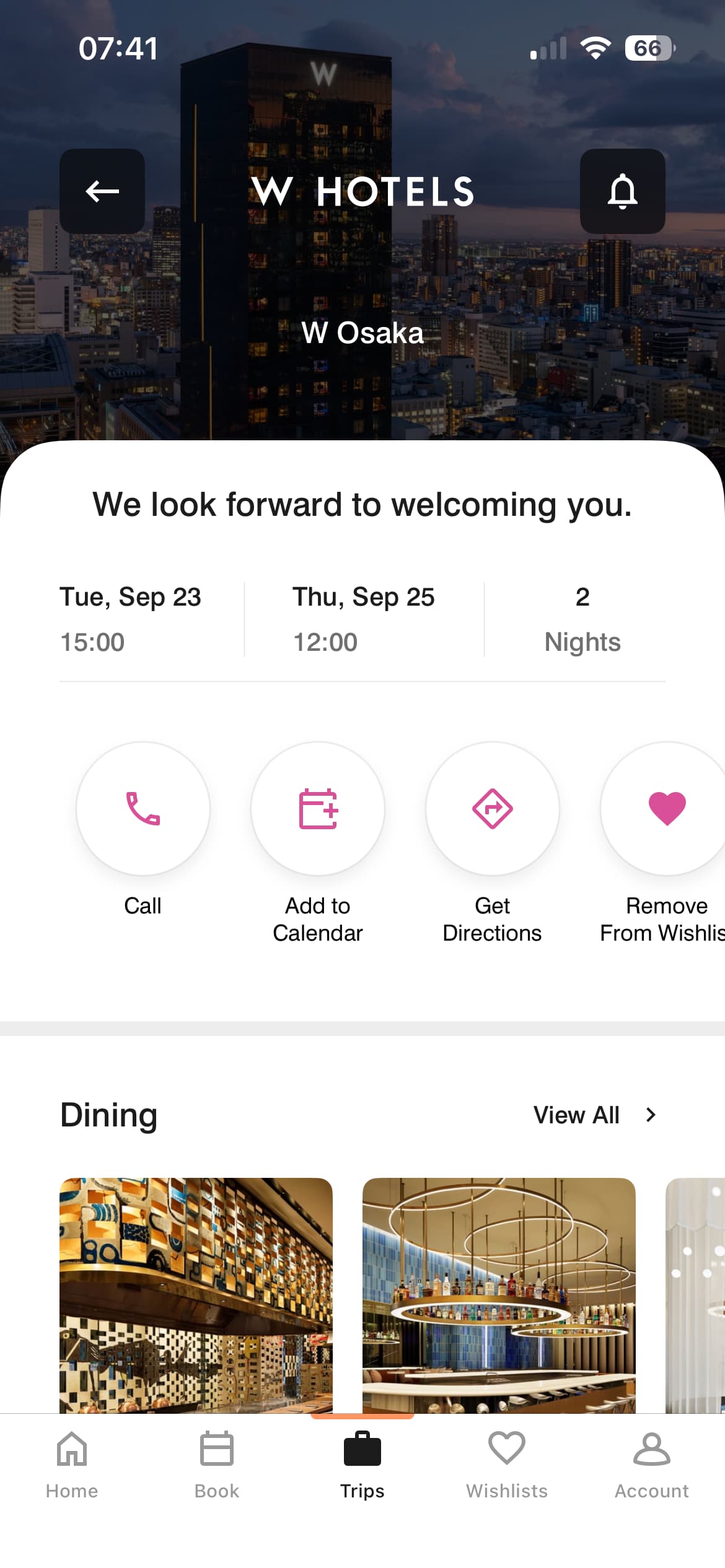
Task: Get directions to the hotel
Action: (493, 809)
